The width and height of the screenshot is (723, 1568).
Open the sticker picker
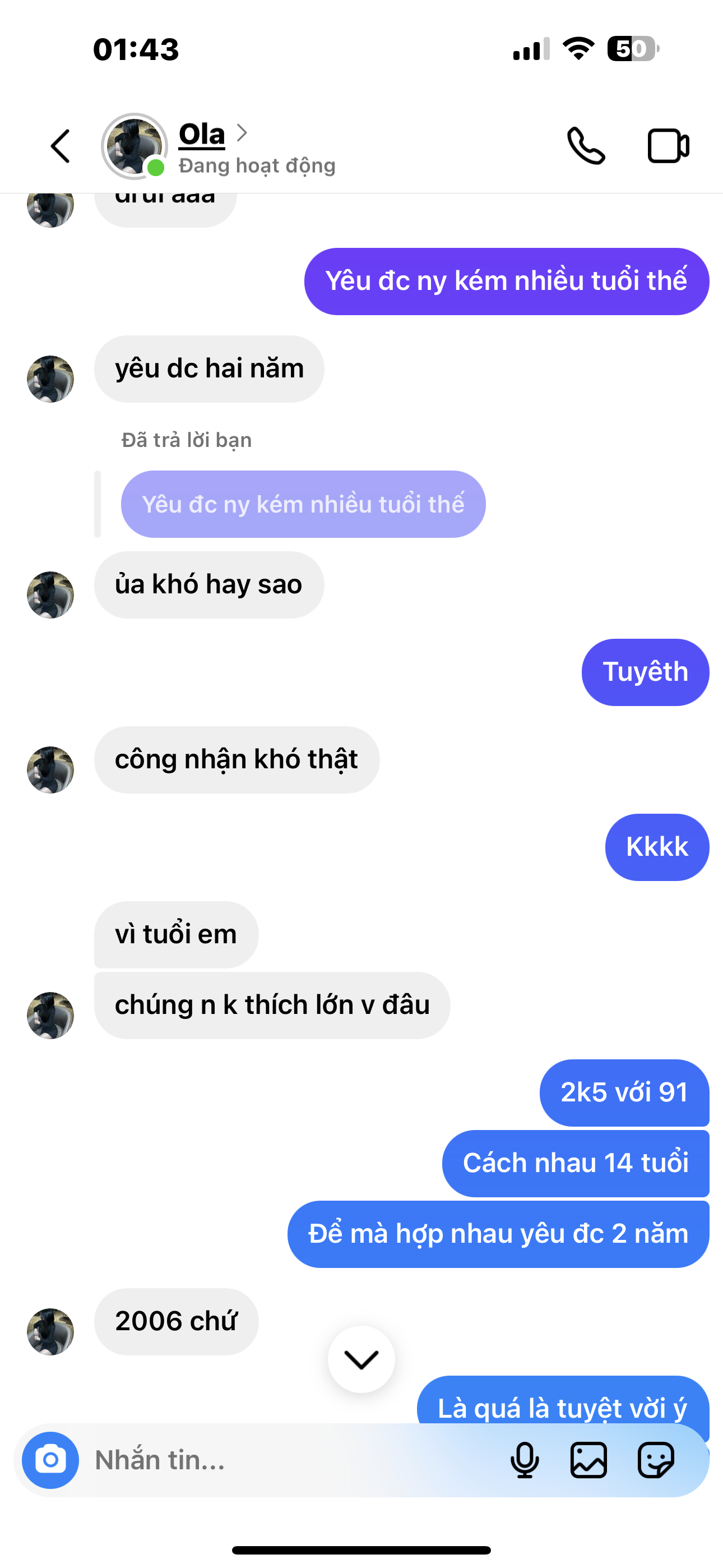click(x=655, y=1460)
